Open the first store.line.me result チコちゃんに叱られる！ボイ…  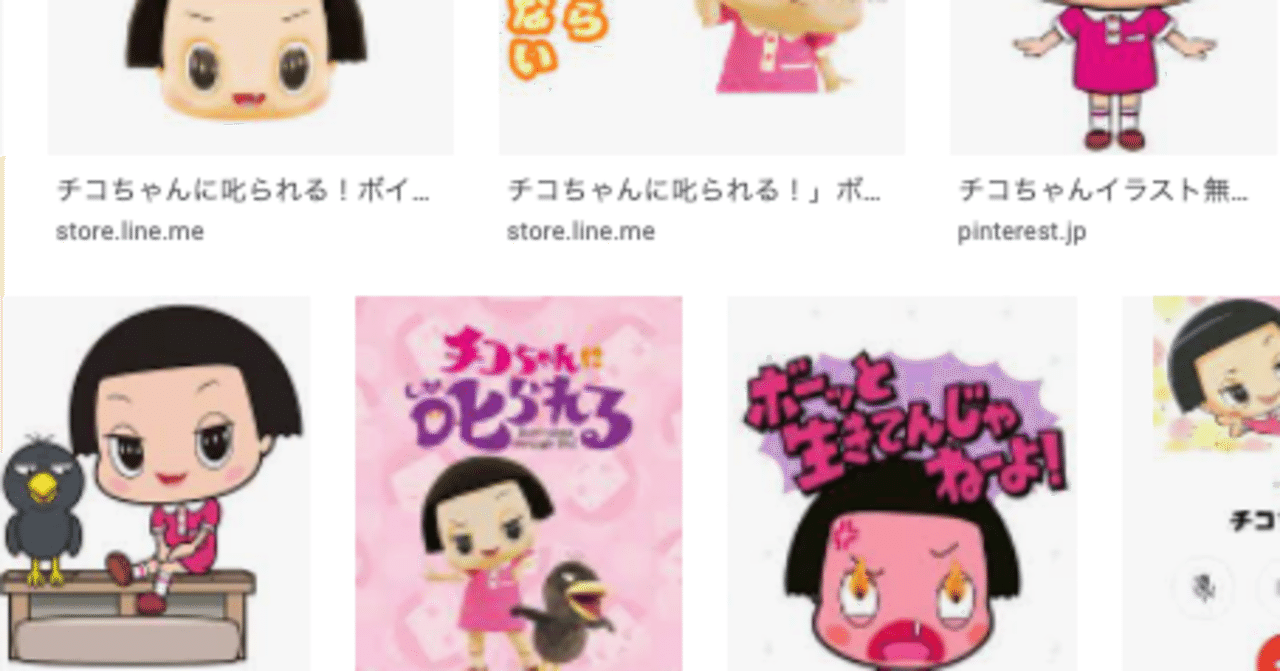click(x=245, y=189)
